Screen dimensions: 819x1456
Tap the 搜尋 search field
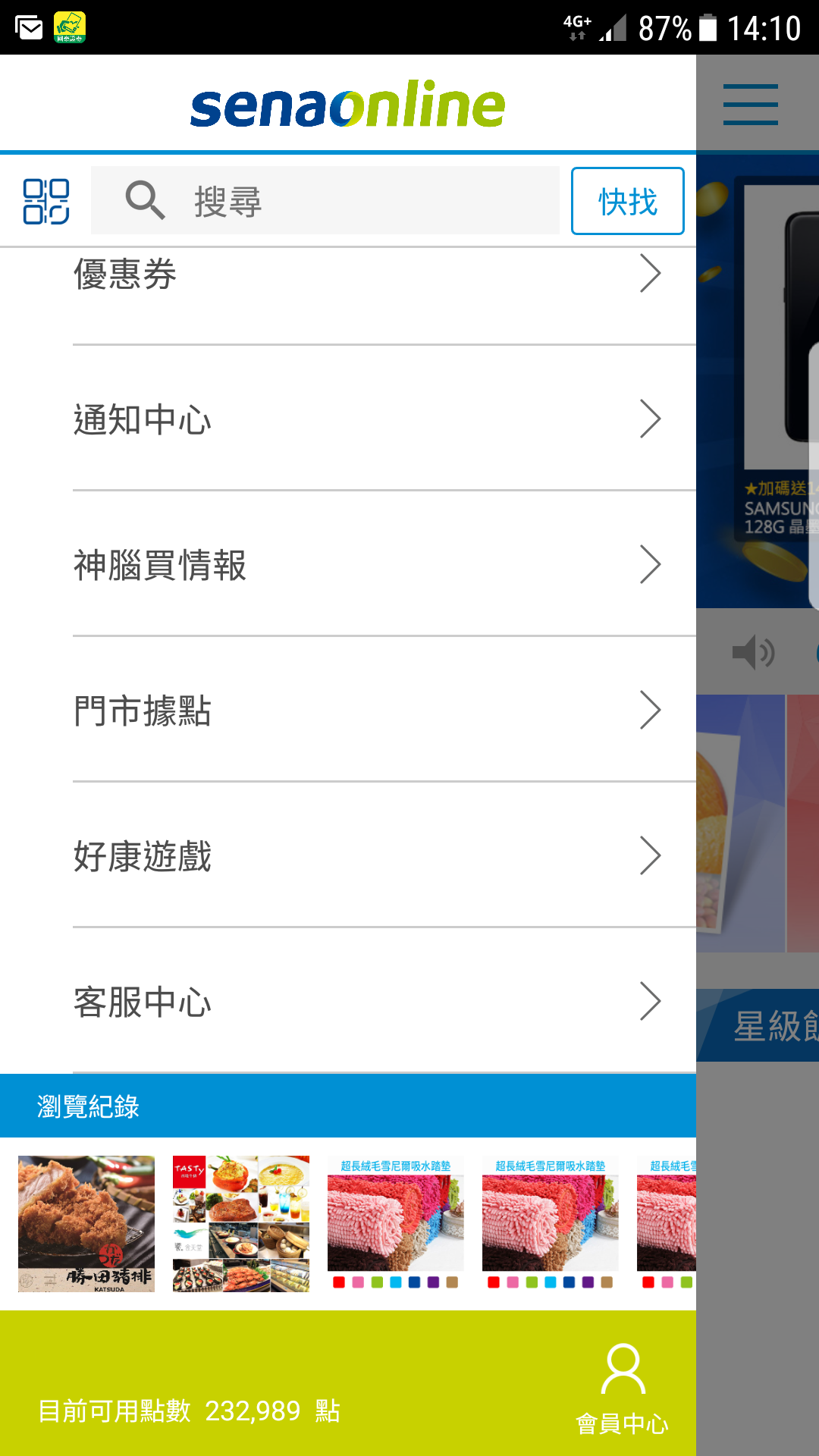(325, 201)
